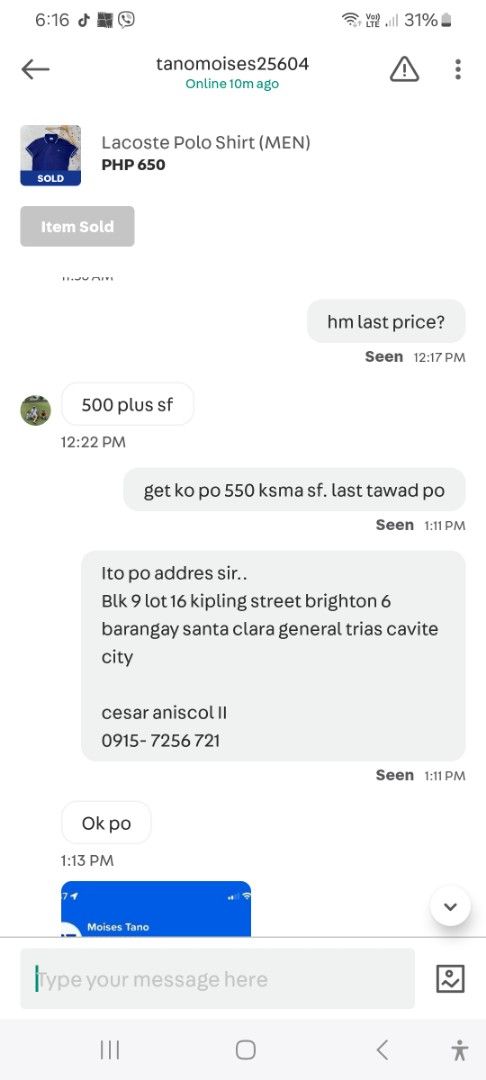Tap the Item Sold button

click(77, 227)
